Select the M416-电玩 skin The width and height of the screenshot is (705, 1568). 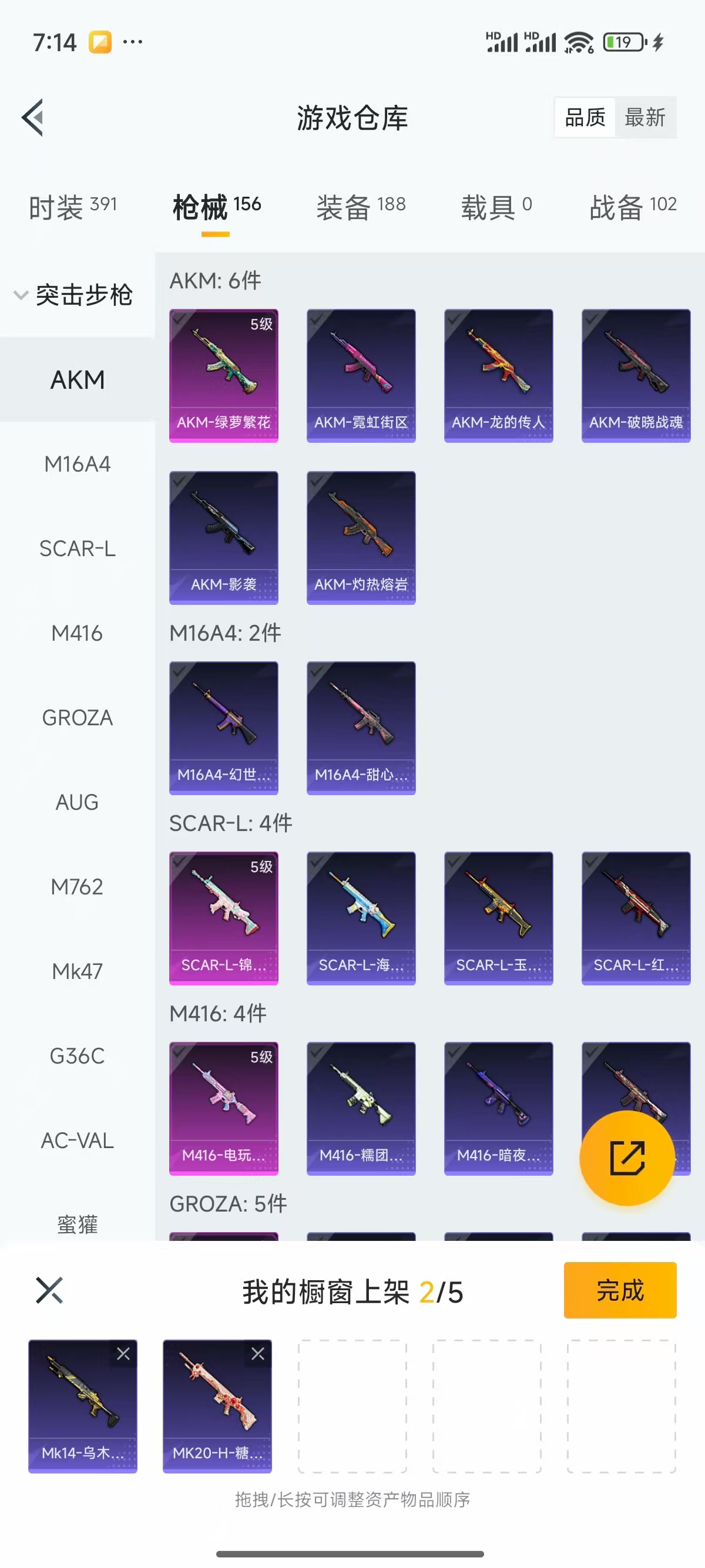click(223, 1108)
